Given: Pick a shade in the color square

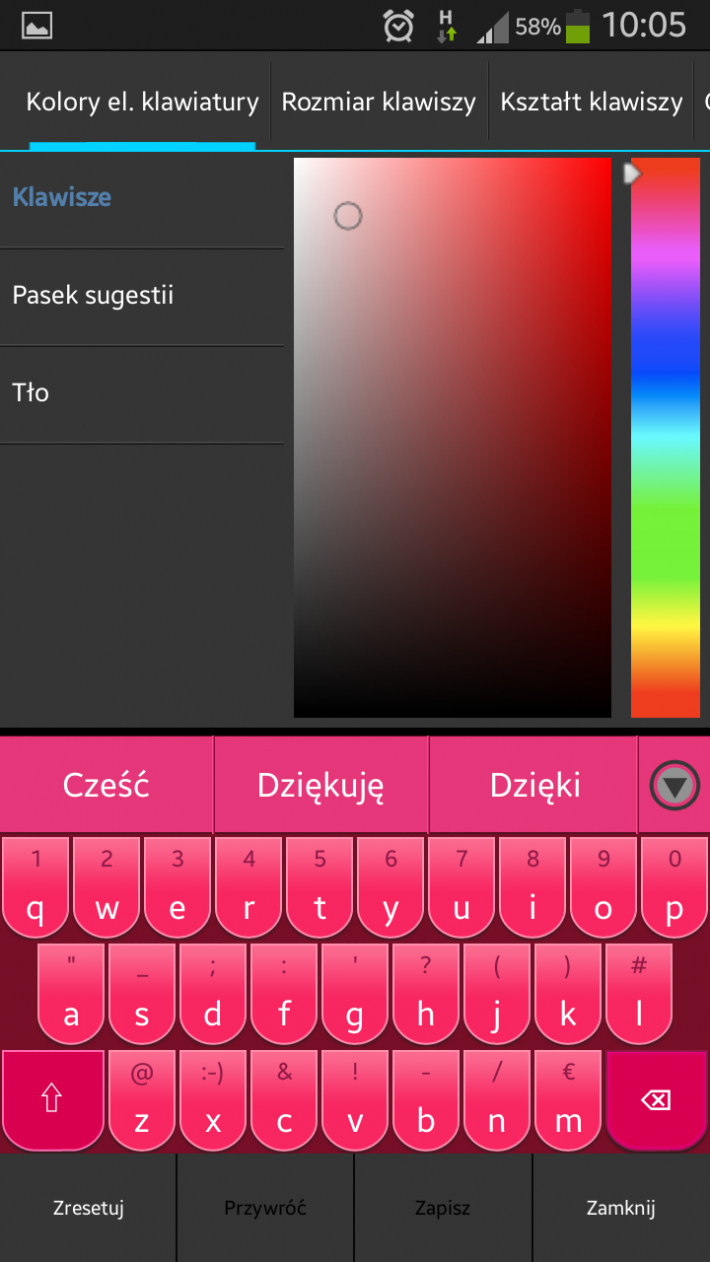Looking at the screenshot, I should coord(452,437).
